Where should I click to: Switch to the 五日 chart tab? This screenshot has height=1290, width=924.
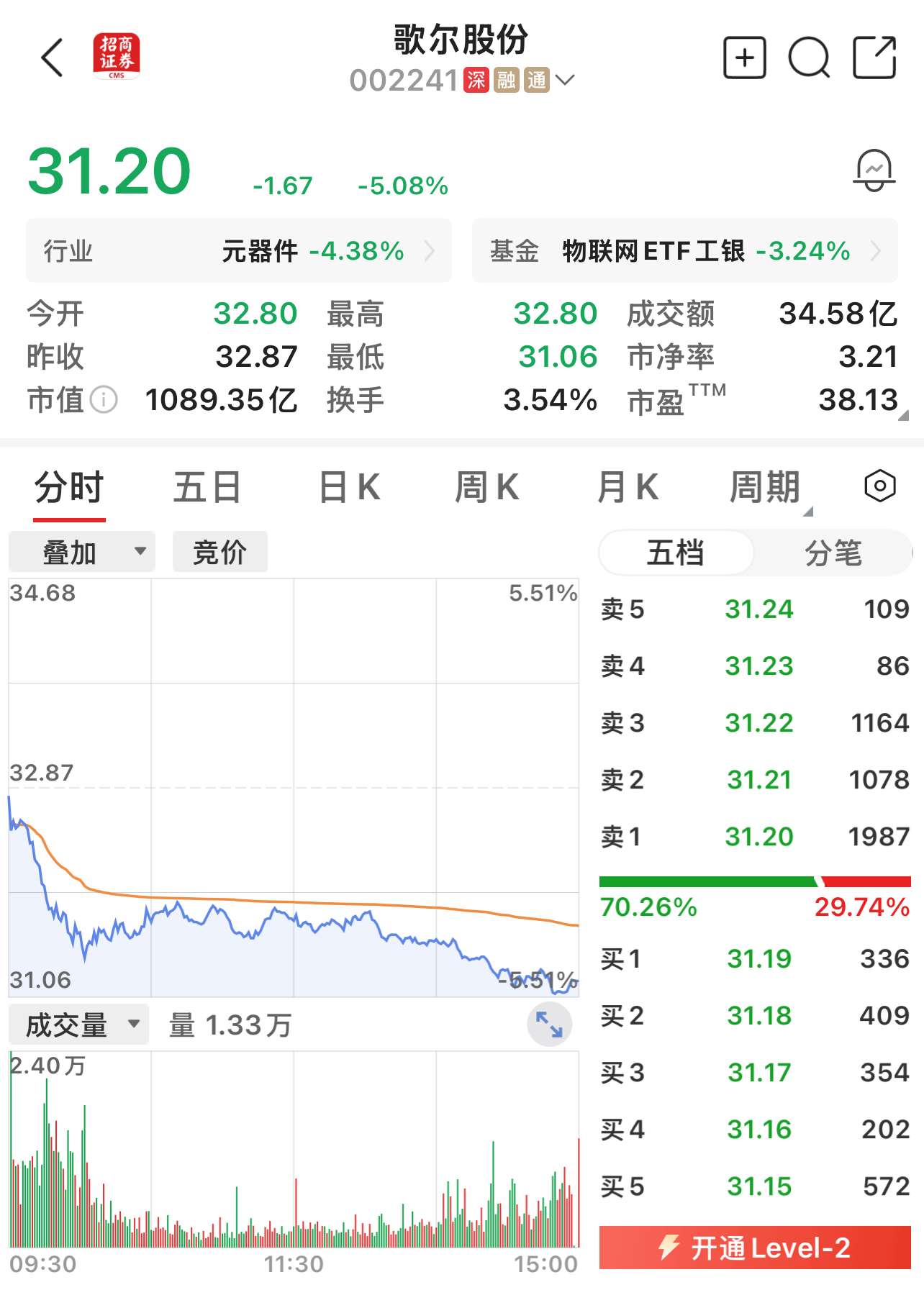coord(207,488)
